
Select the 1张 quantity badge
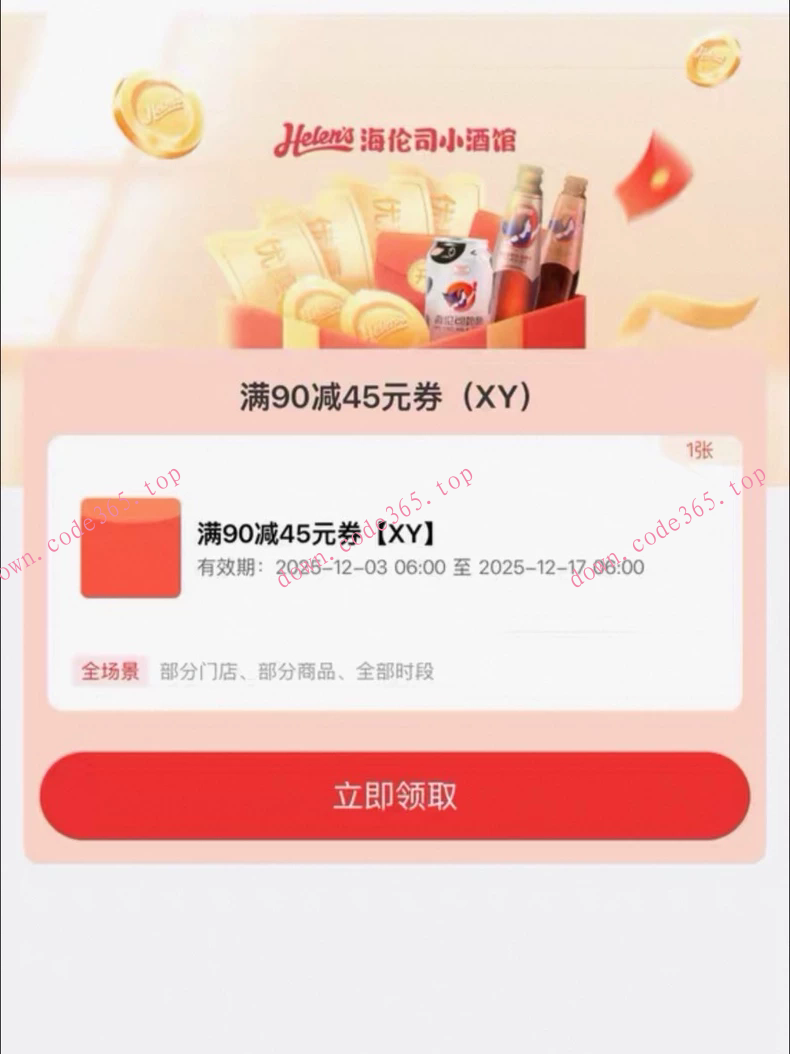tap(700, 450)
